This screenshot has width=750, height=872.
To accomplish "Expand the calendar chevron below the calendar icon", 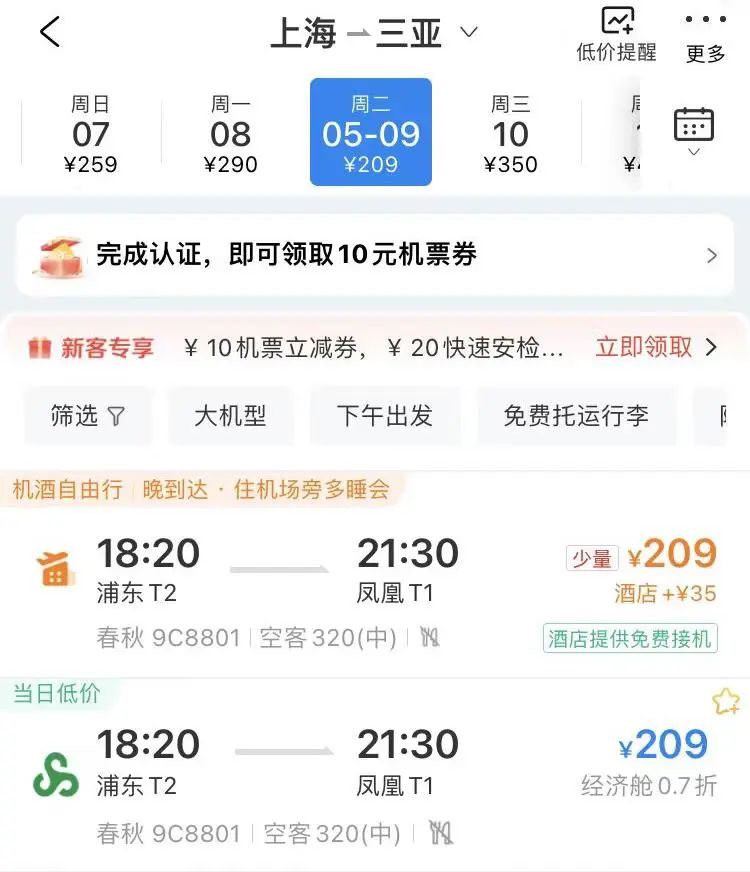I will 694,149.
